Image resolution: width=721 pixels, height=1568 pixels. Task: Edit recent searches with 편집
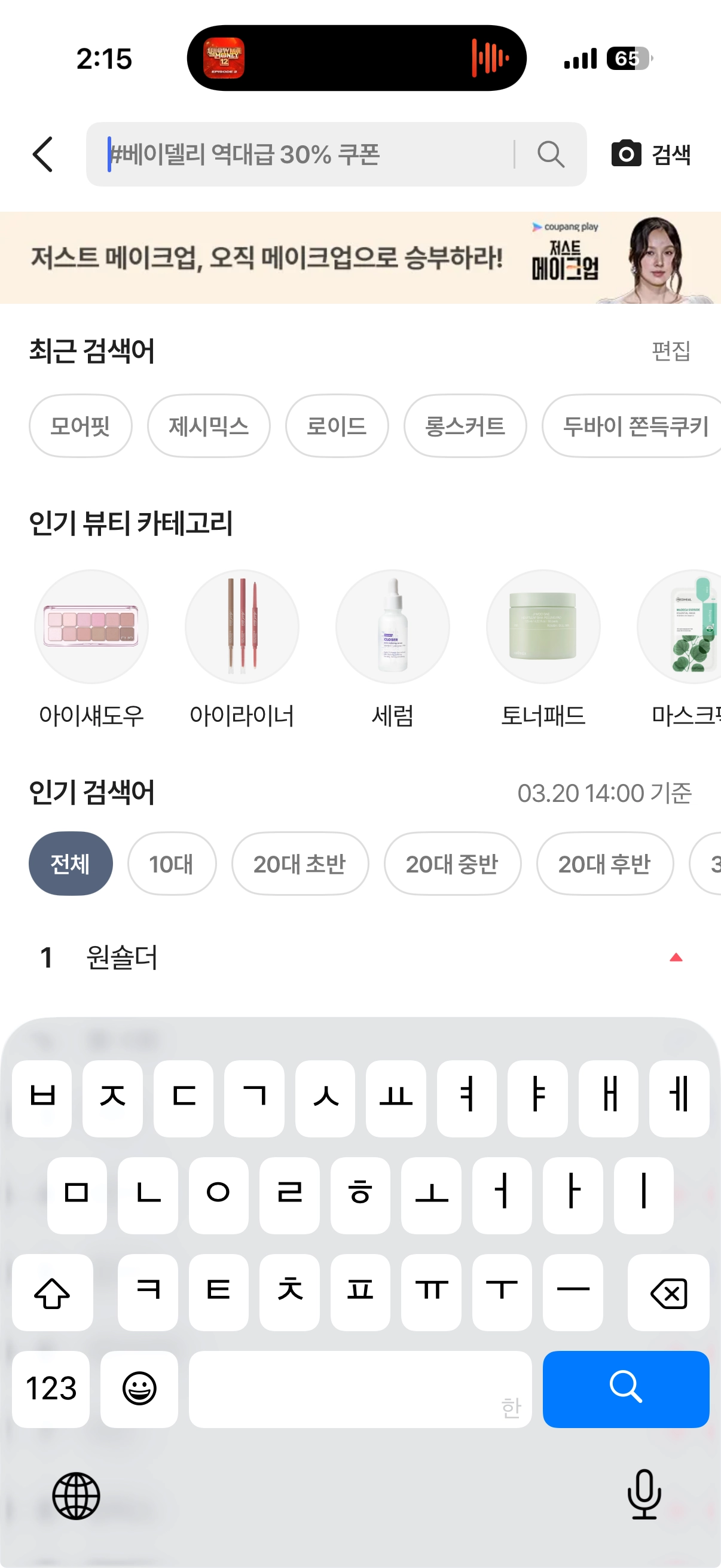[671, 350]
